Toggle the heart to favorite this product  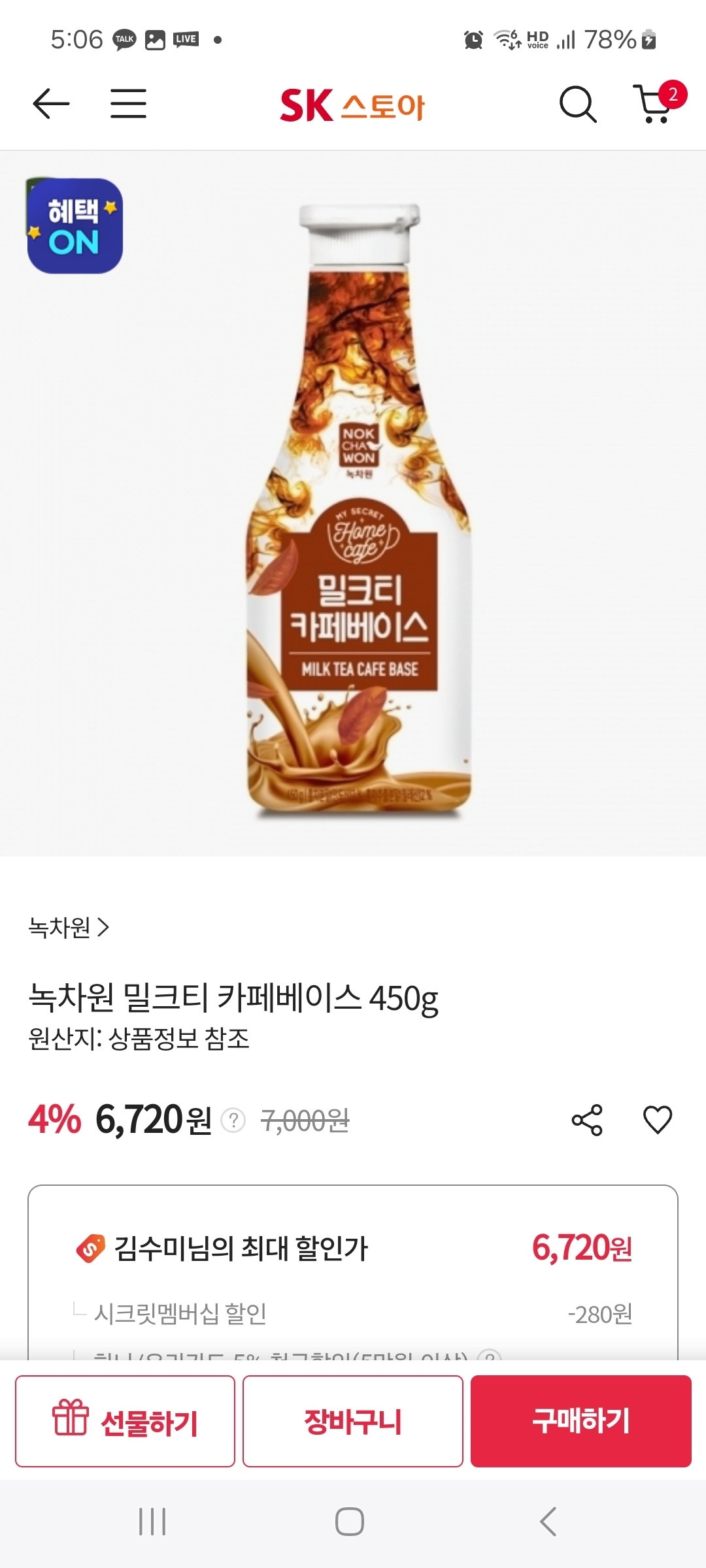(657, 1118)
